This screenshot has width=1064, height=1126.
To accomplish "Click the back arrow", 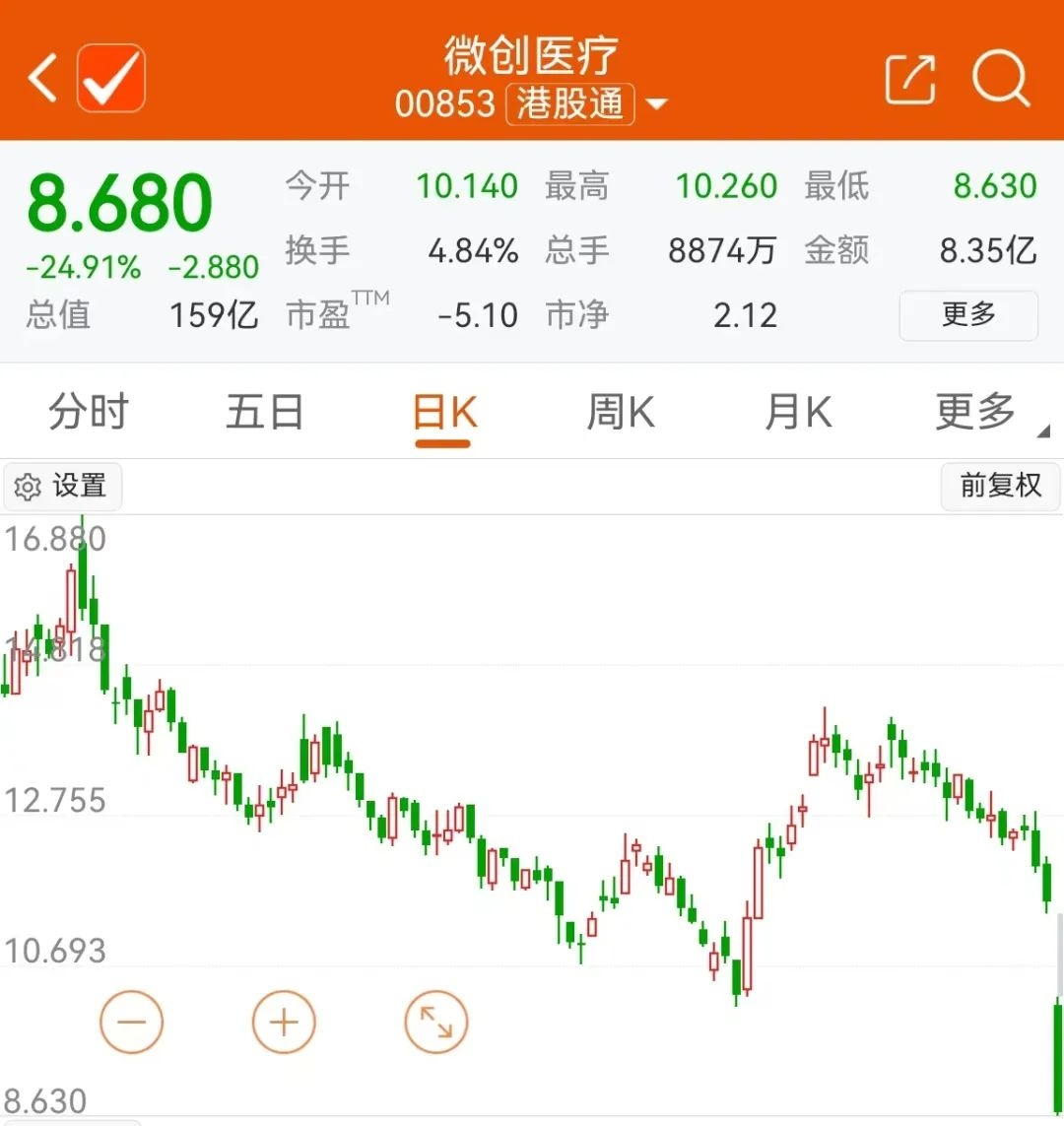I will (x=39, y=77).
